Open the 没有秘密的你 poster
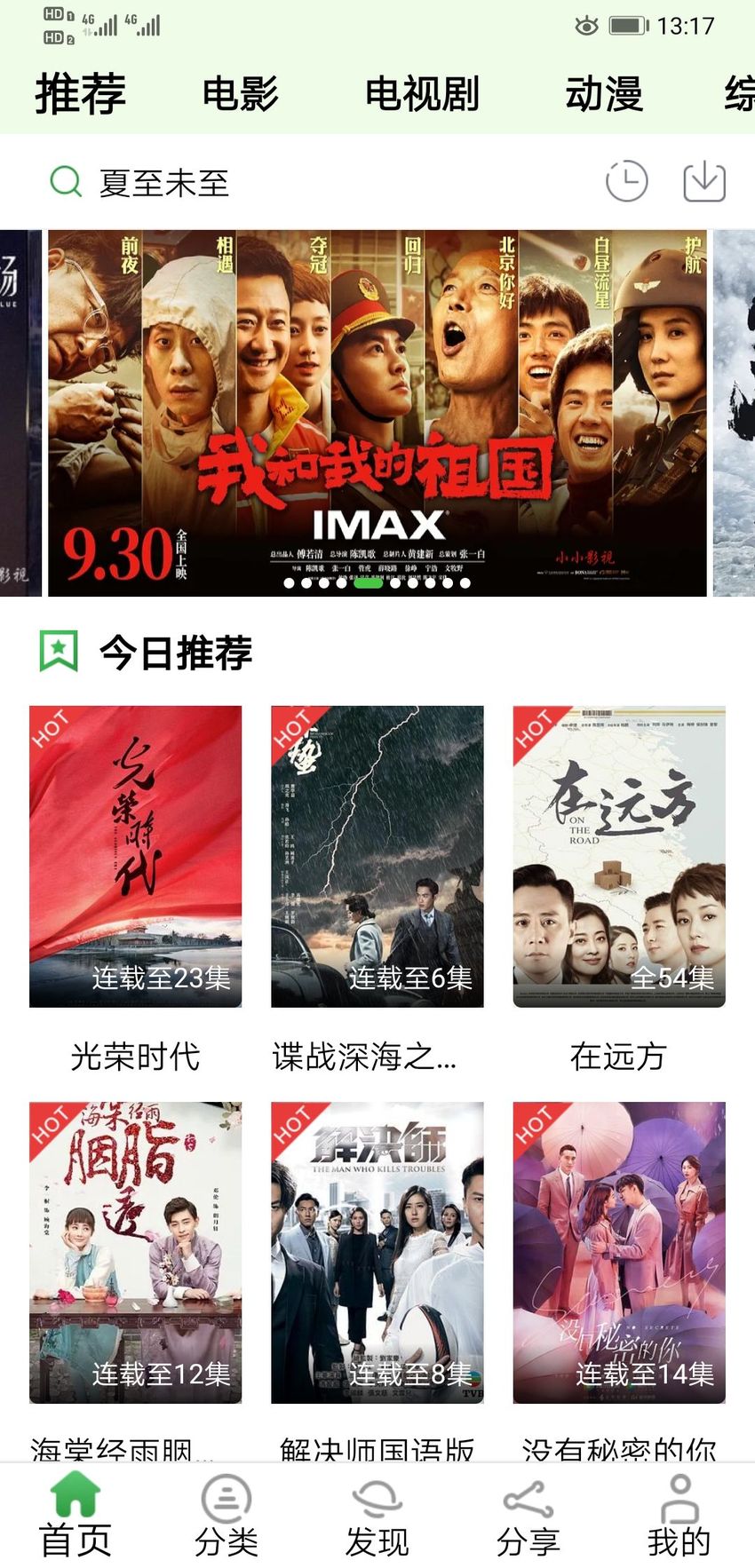This screenshot has height=1568, width=755. 619,1252
